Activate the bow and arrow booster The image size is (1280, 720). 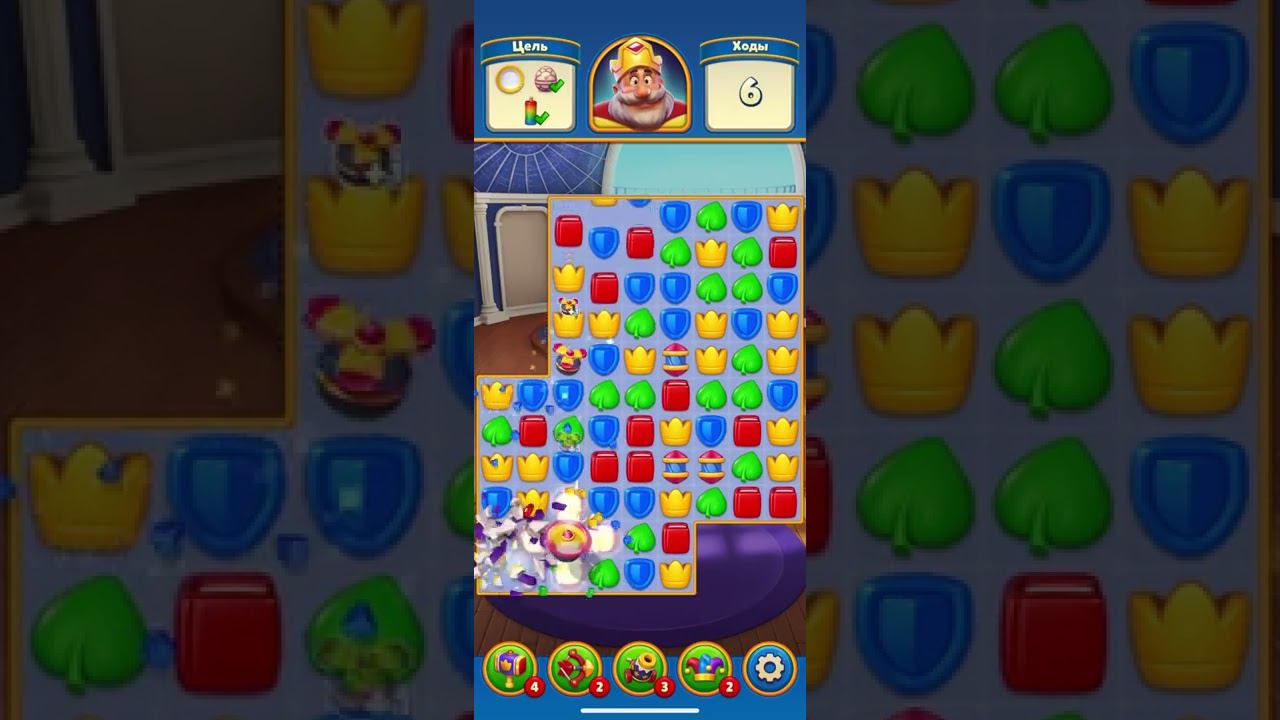(575, 668)
